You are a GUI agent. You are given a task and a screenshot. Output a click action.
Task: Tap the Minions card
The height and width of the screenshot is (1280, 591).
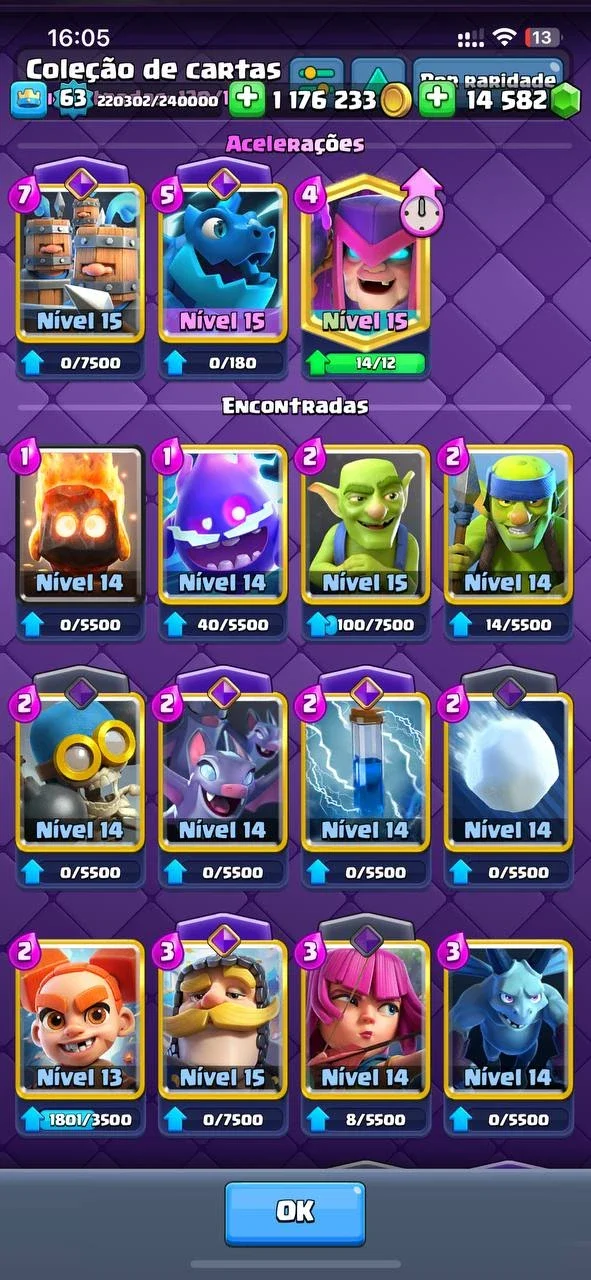point(508,1037)
